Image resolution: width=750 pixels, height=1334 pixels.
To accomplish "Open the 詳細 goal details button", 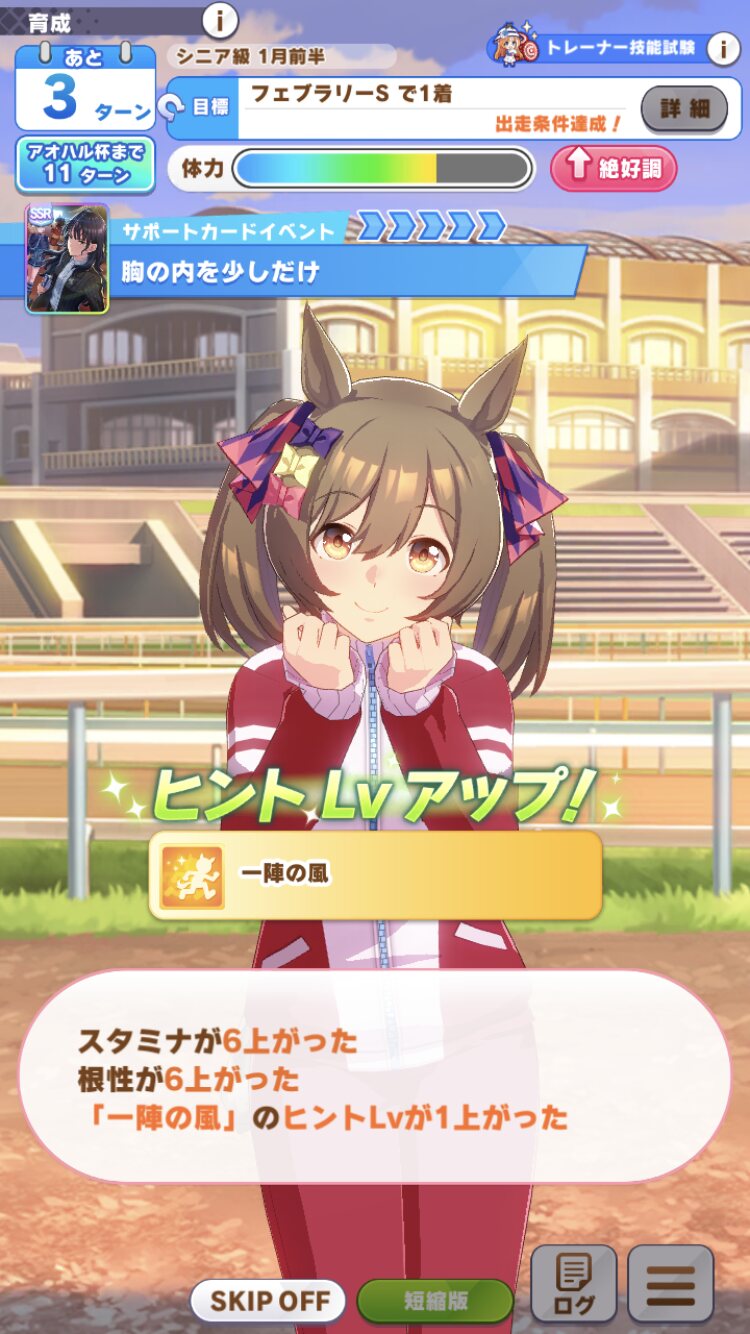I will pos(684,108).
